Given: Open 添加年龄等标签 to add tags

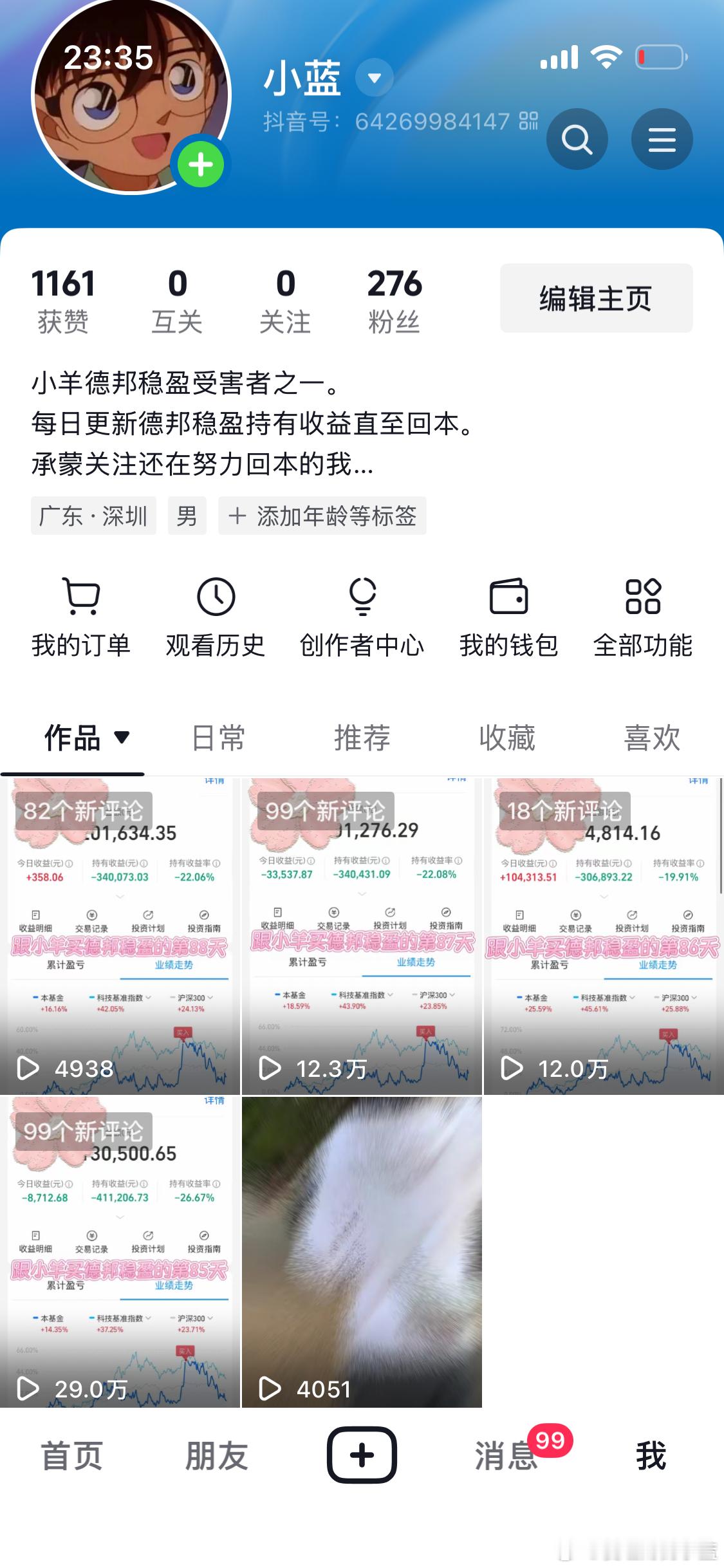Looking at the screenshot, I should 321,516.
